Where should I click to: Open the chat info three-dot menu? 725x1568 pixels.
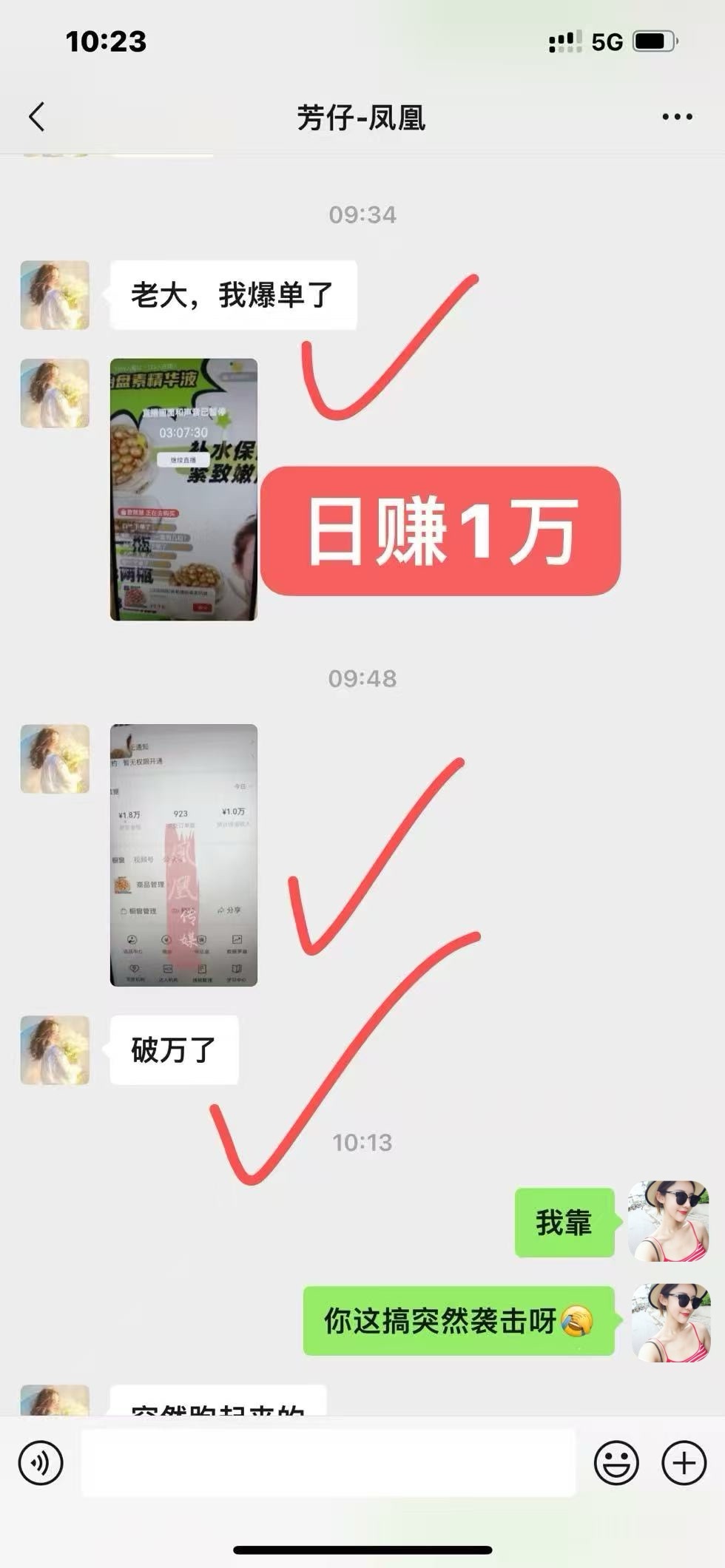(x=677, y=117)
